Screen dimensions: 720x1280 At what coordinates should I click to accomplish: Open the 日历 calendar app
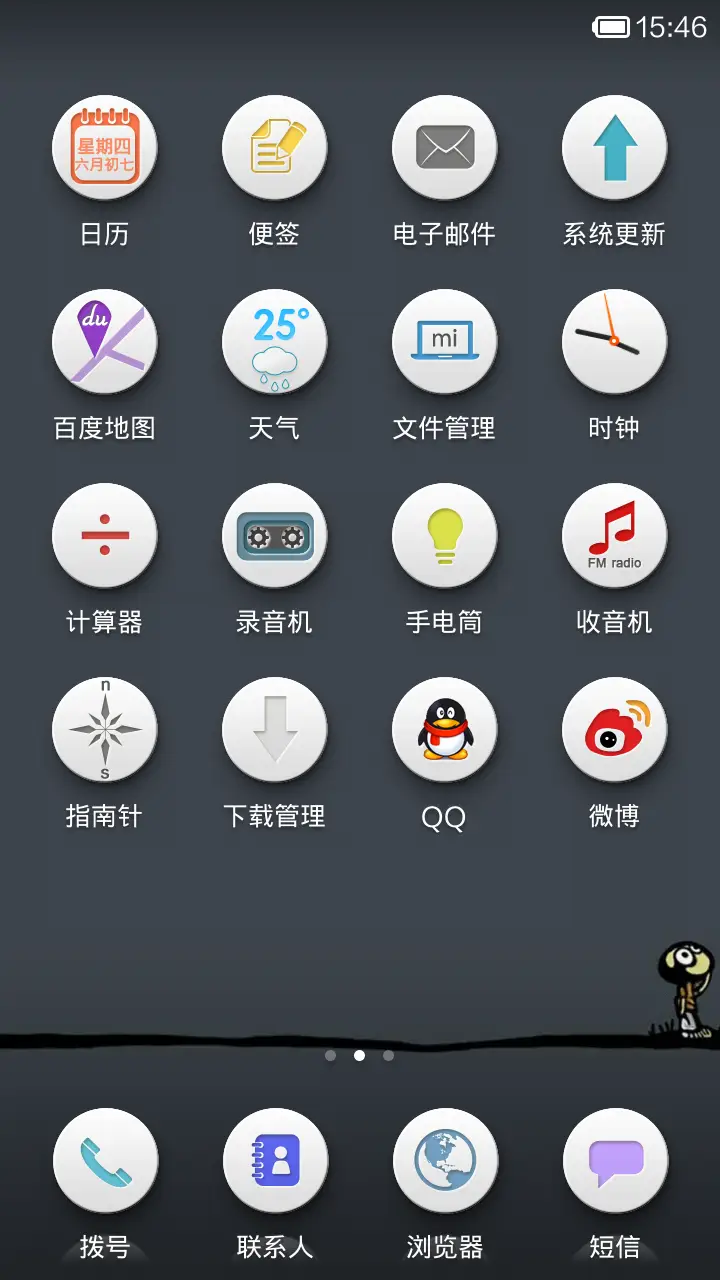(105, 147)
